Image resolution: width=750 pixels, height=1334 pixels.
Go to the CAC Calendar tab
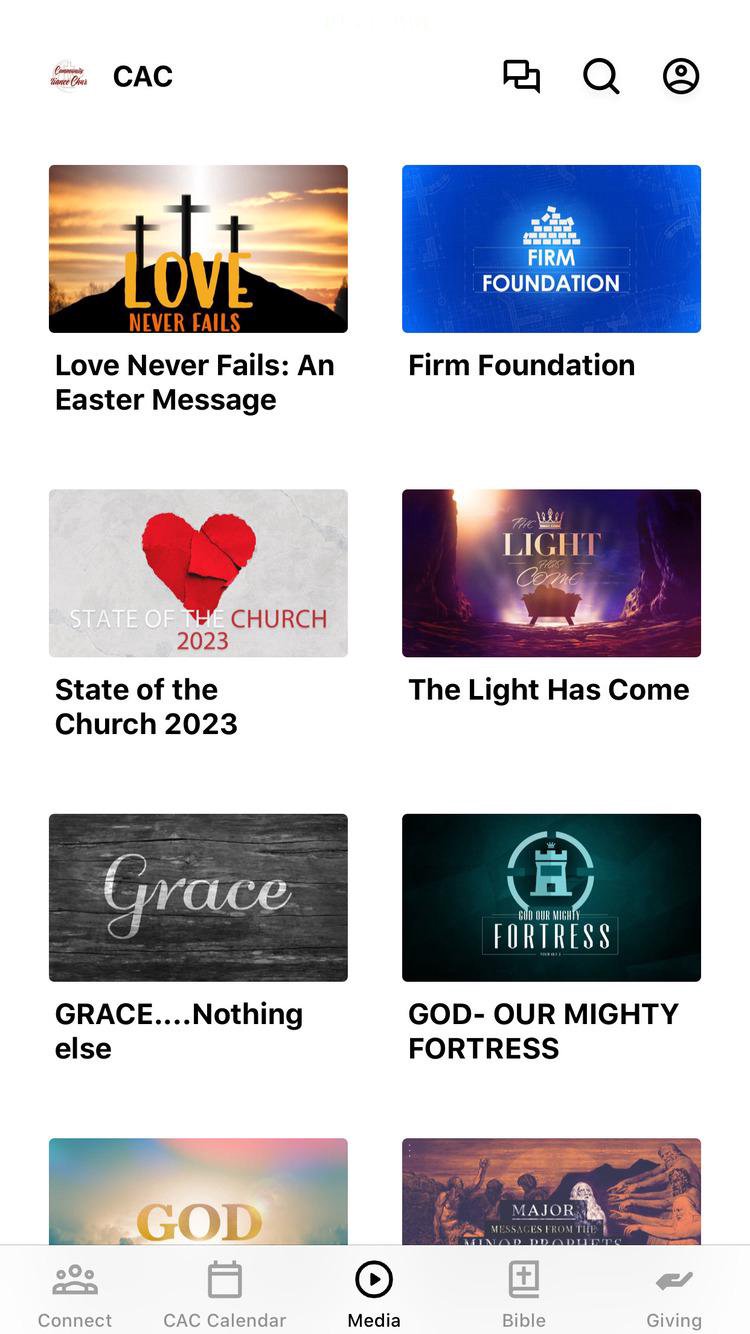coord(224,1294)
